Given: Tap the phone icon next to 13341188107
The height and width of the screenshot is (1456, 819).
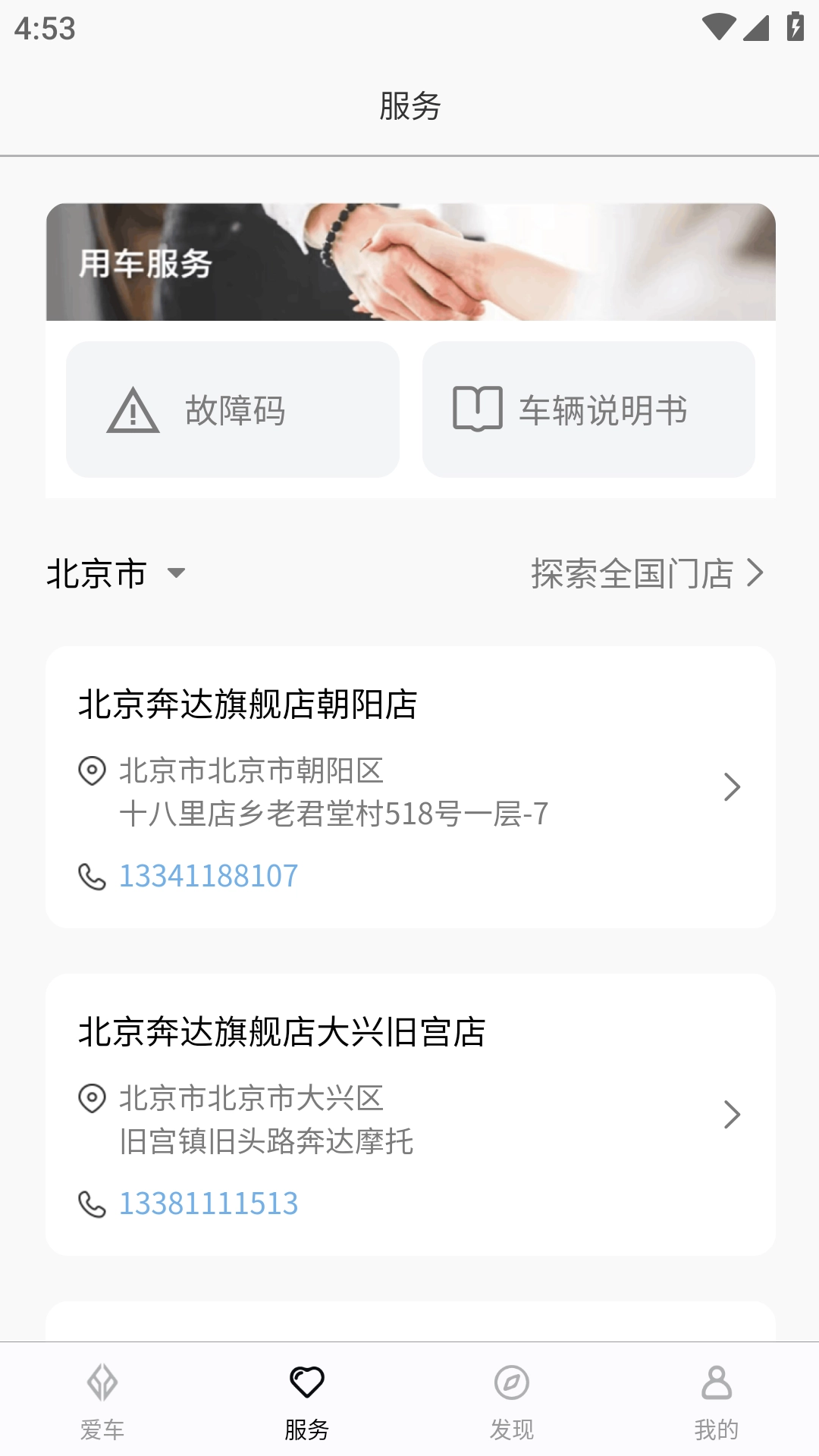Looking at the screenshot, I should [x=93, y=877].
